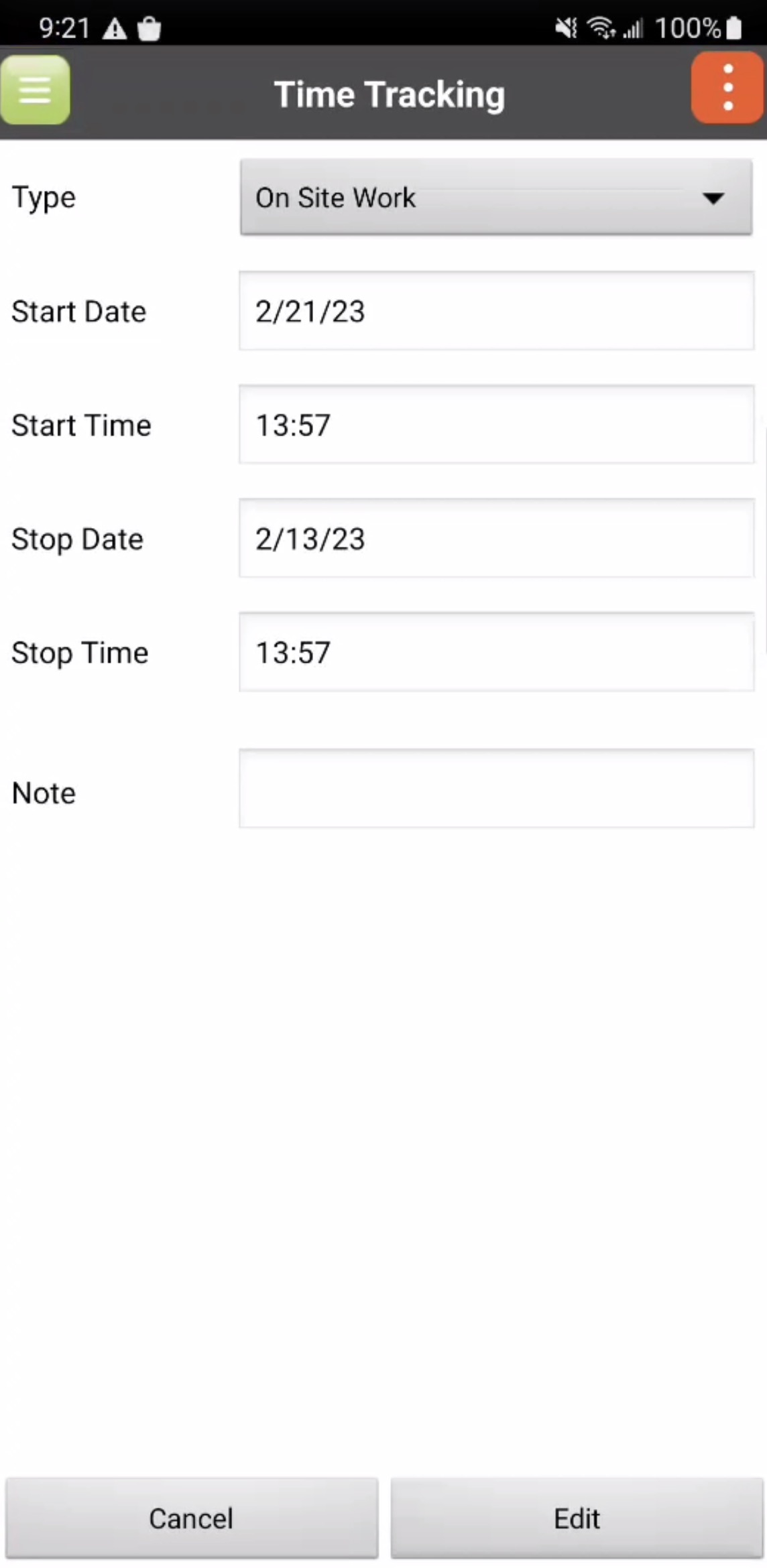767x1568 pixels.
Task: Tap the Stop Time field
Action: click(x=496, y=652)
